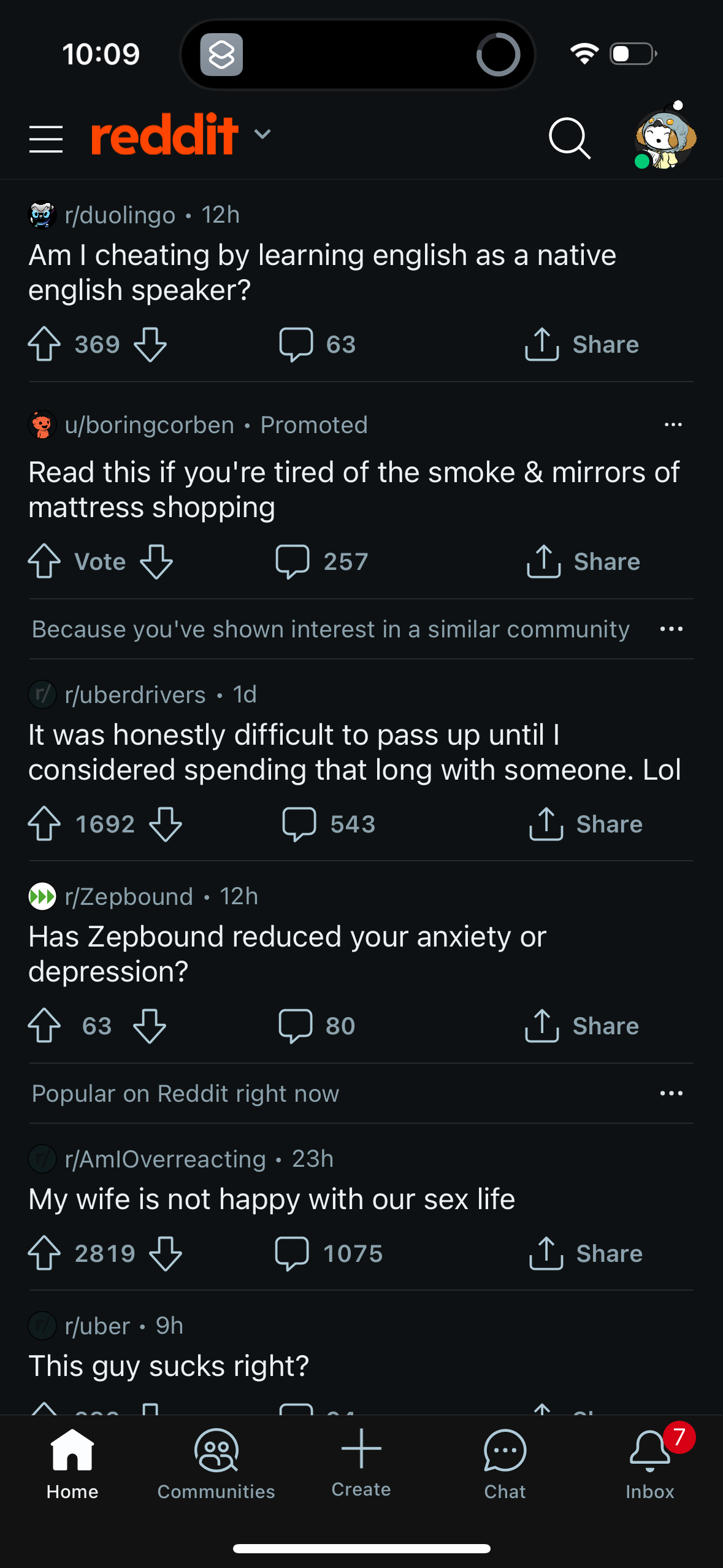The image size is (723, 1568).
Task: Open comments on the Zepbound post
Action: tap(297, 1025)
